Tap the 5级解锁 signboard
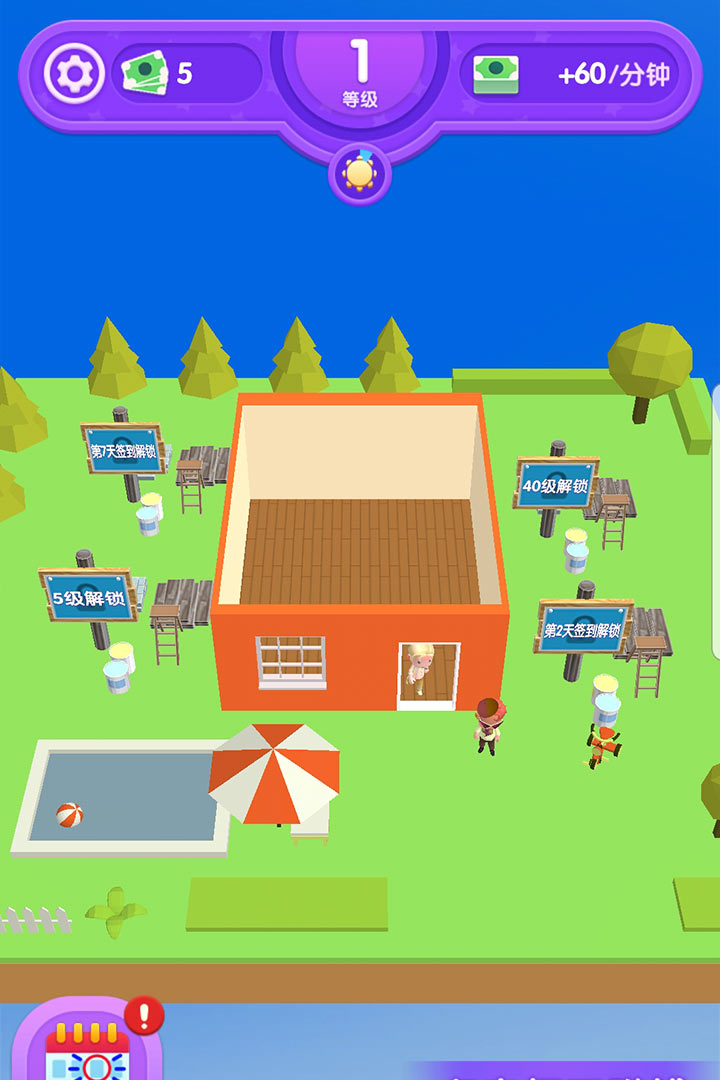Screen dimensions: 720x1080 pos(89,597)
